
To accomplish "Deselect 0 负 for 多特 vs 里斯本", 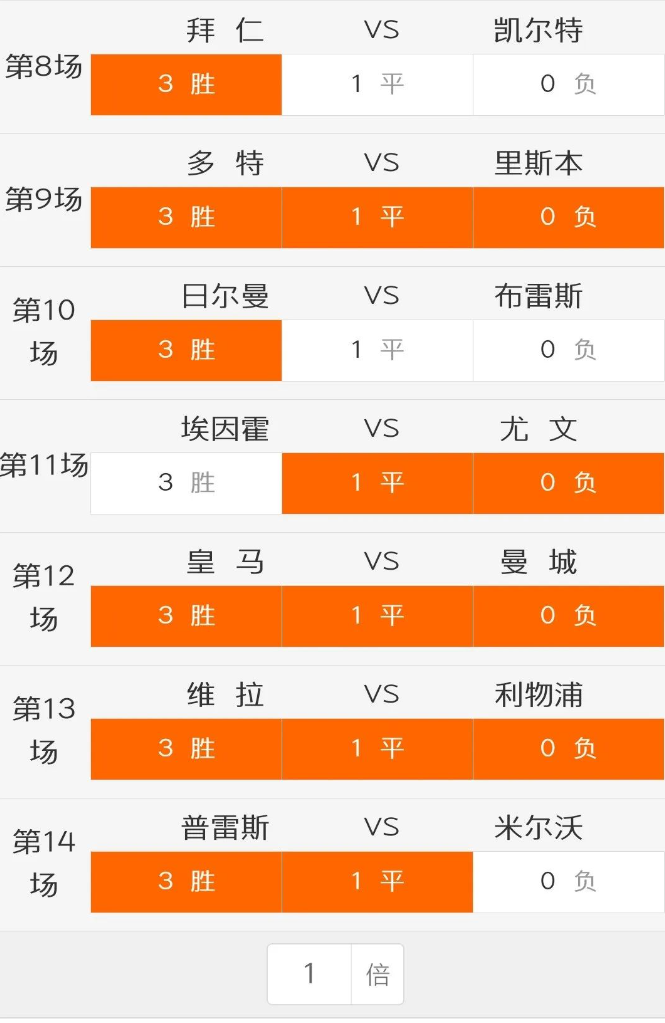I will pyautogui.click(x=568, y=217).
